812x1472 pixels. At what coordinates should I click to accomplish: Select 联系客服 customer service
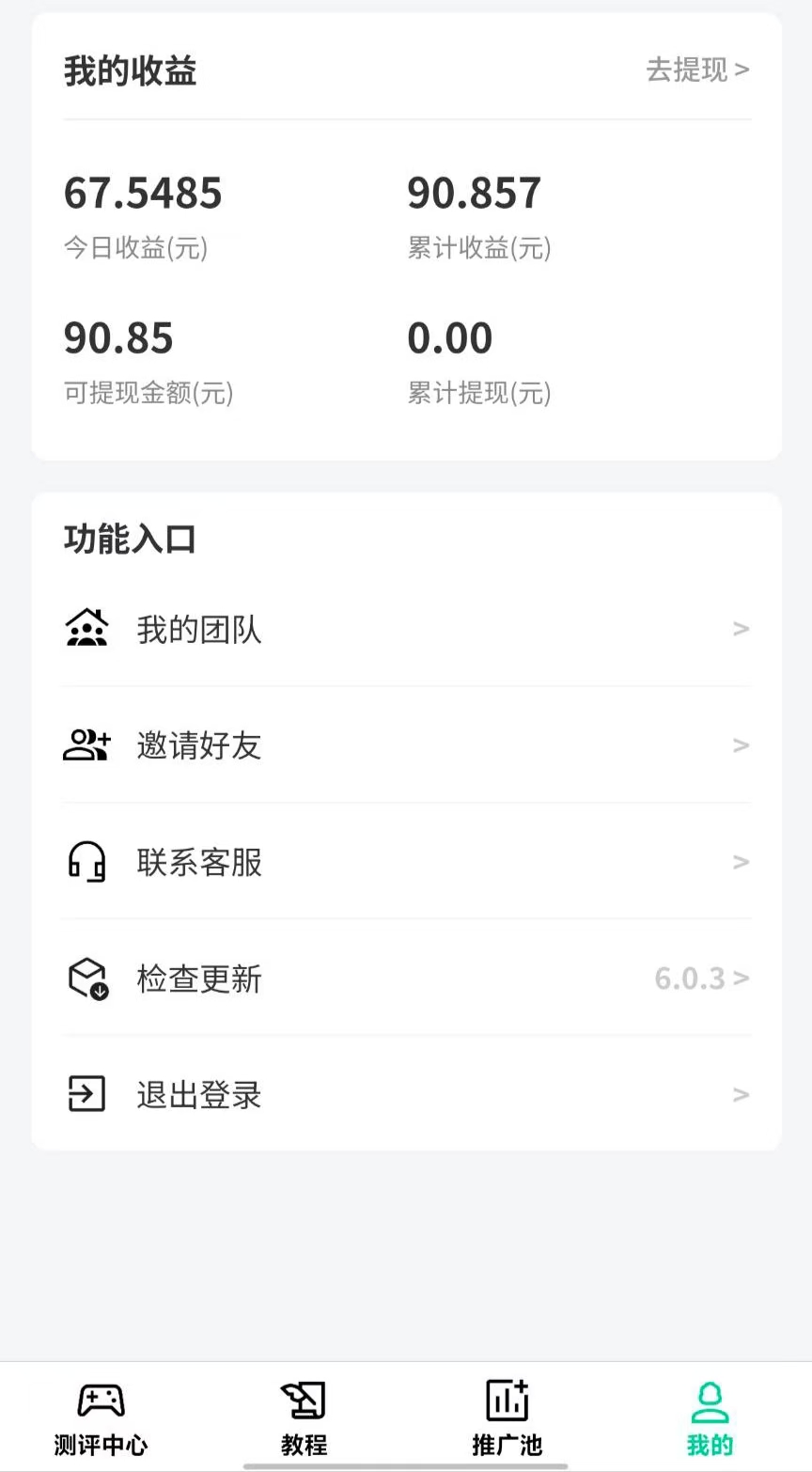coord(406,862)
